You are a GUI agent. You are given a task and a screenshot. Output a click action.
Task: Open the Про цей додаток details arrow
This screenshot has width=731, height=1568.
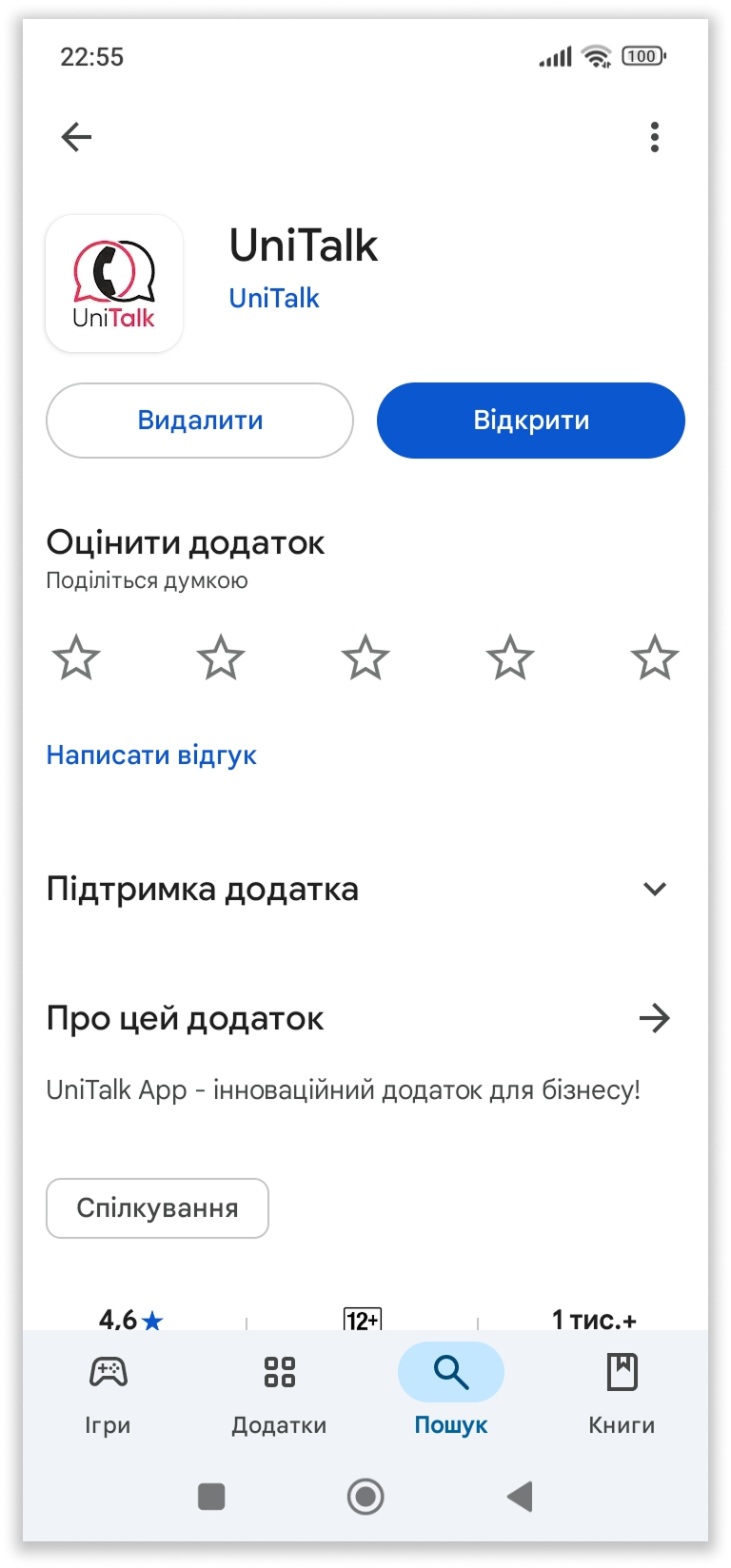654,1018
